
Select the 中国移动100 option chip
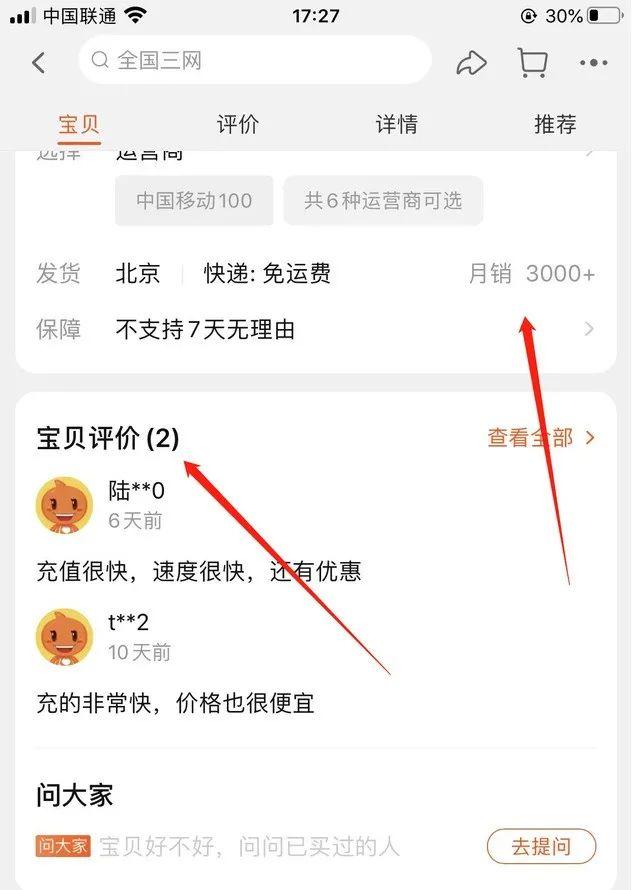tap(194, 201)
